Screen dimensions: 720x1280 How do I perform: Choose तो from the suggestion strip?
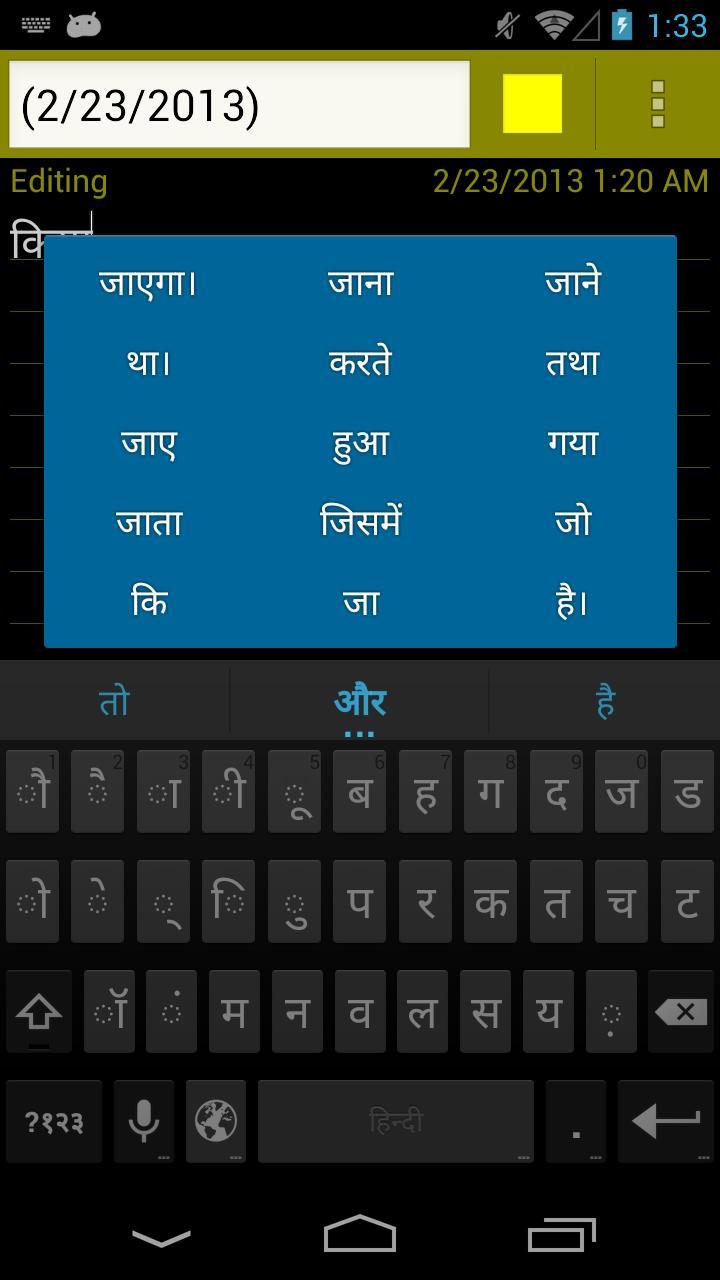pos(114,702)
